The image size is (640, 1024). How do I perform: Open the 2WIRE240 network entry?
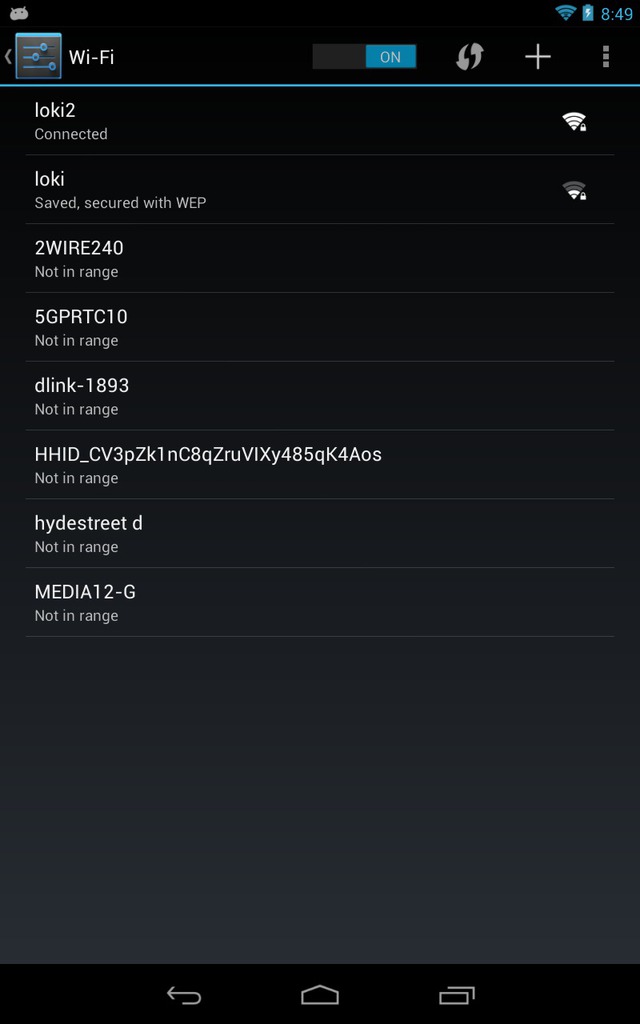click(320, 259)
